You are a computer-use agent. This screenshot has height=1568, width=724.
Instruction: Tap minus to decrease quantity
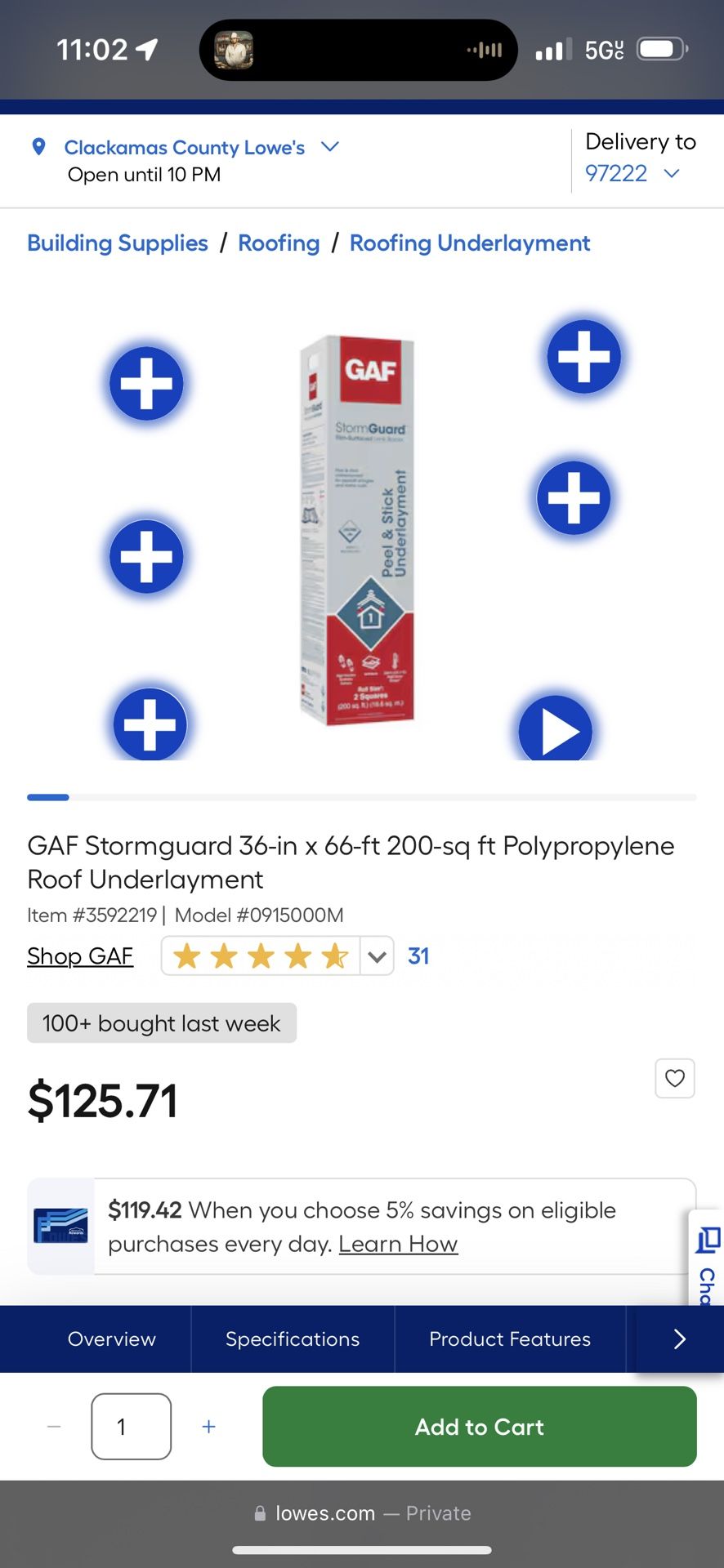click(53, 1426)
